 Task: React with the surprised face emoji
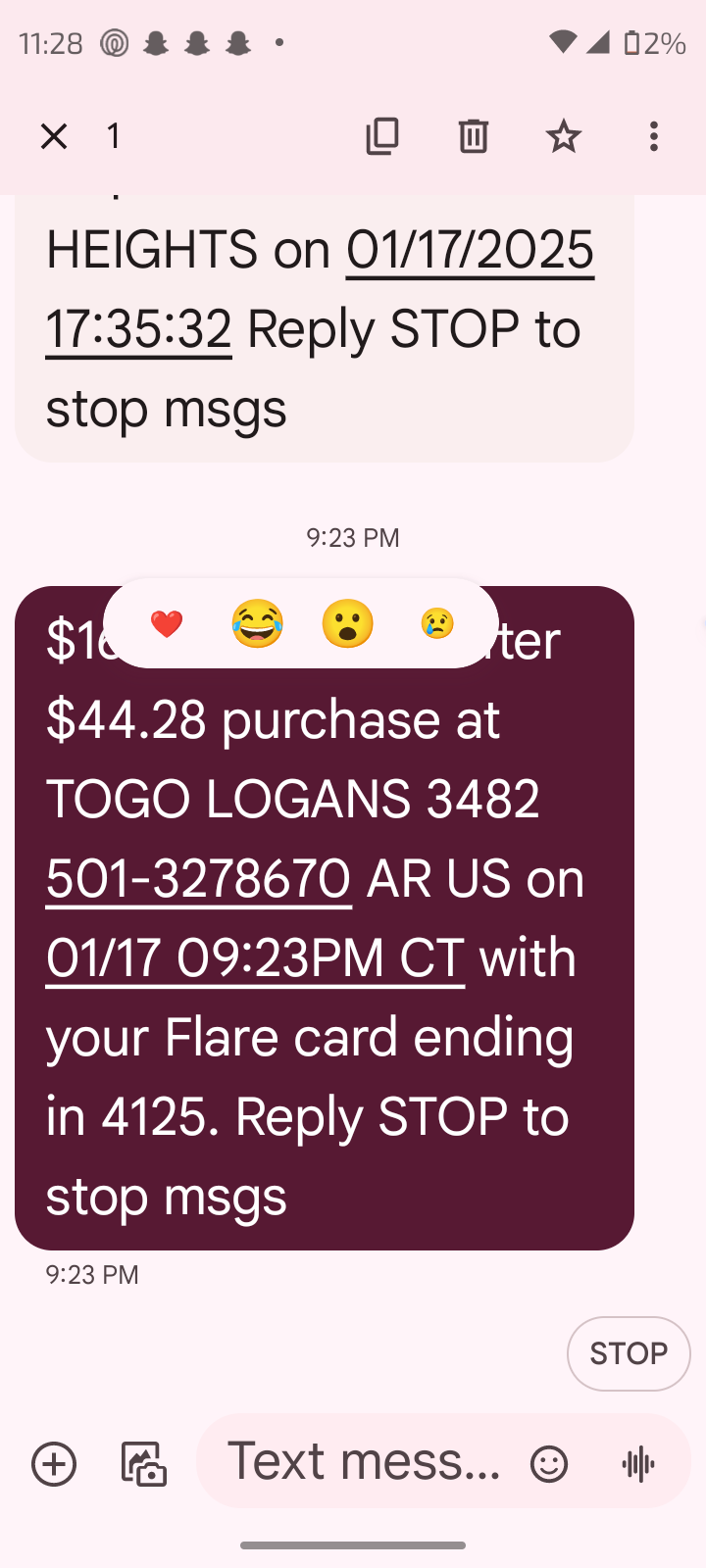tap(347, 623)
